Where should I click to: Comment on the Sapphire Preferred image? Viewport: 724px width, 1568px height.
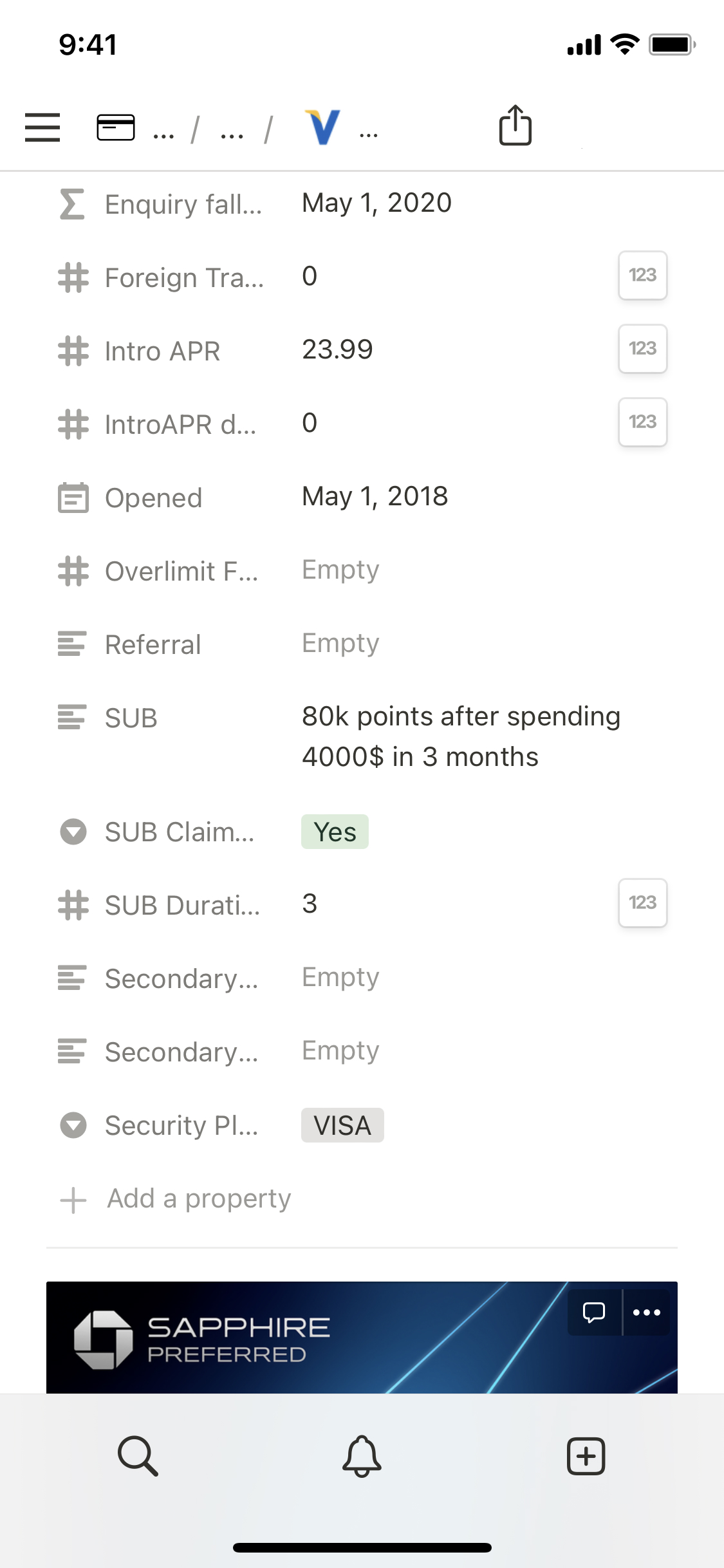click(x=593, y=1312)
